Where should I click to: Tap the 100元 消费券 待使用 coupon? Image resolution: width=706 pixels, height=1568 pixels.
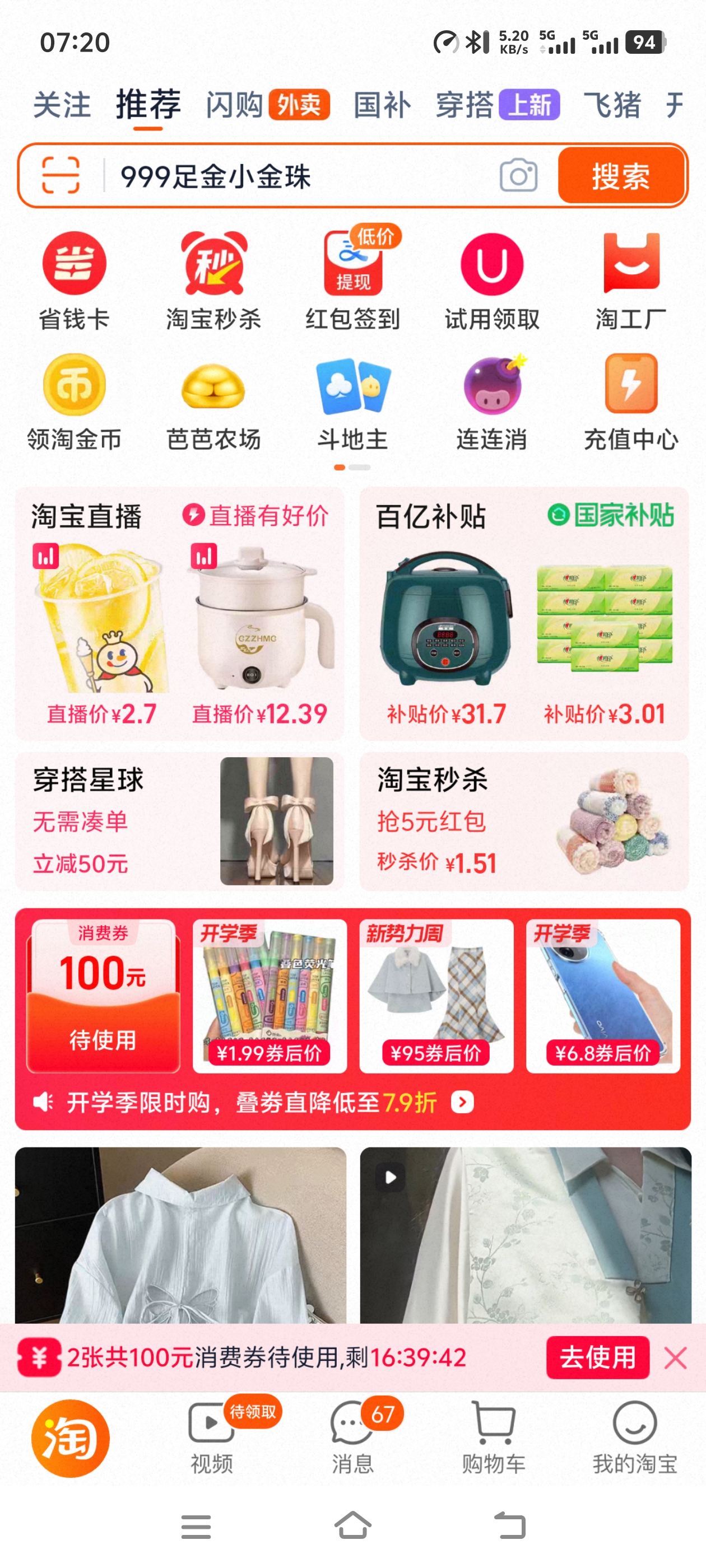[103, 996]
